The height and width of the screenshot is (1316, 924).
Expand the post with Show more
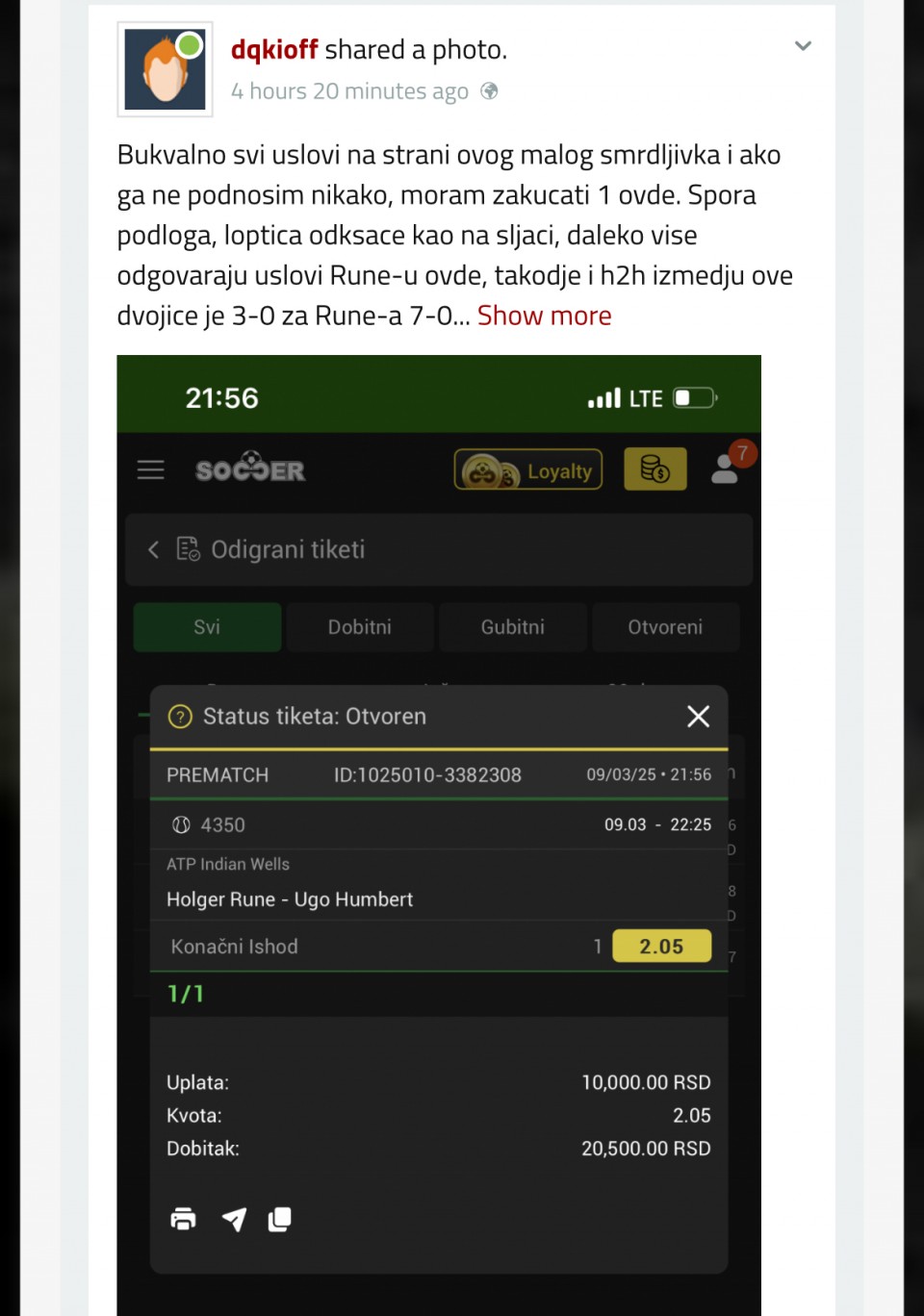coord(544,316)
